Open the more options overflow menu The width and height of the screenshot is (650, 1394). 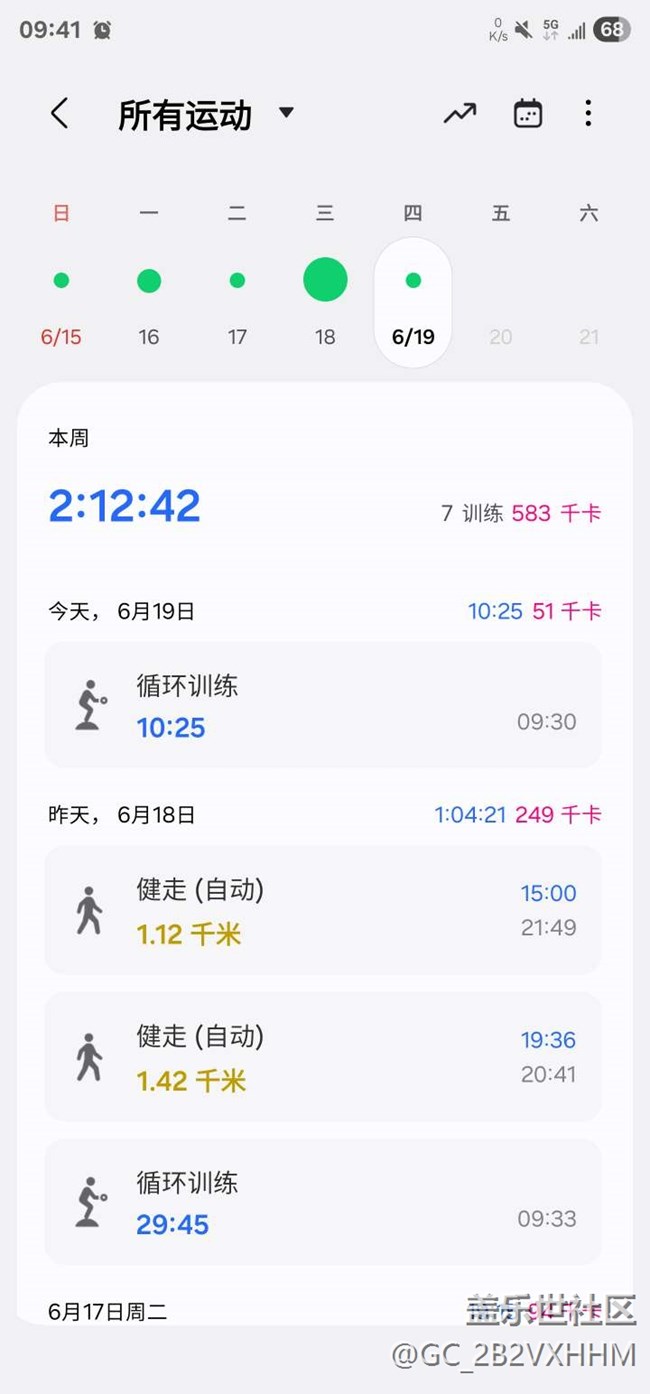click(588, 114)
